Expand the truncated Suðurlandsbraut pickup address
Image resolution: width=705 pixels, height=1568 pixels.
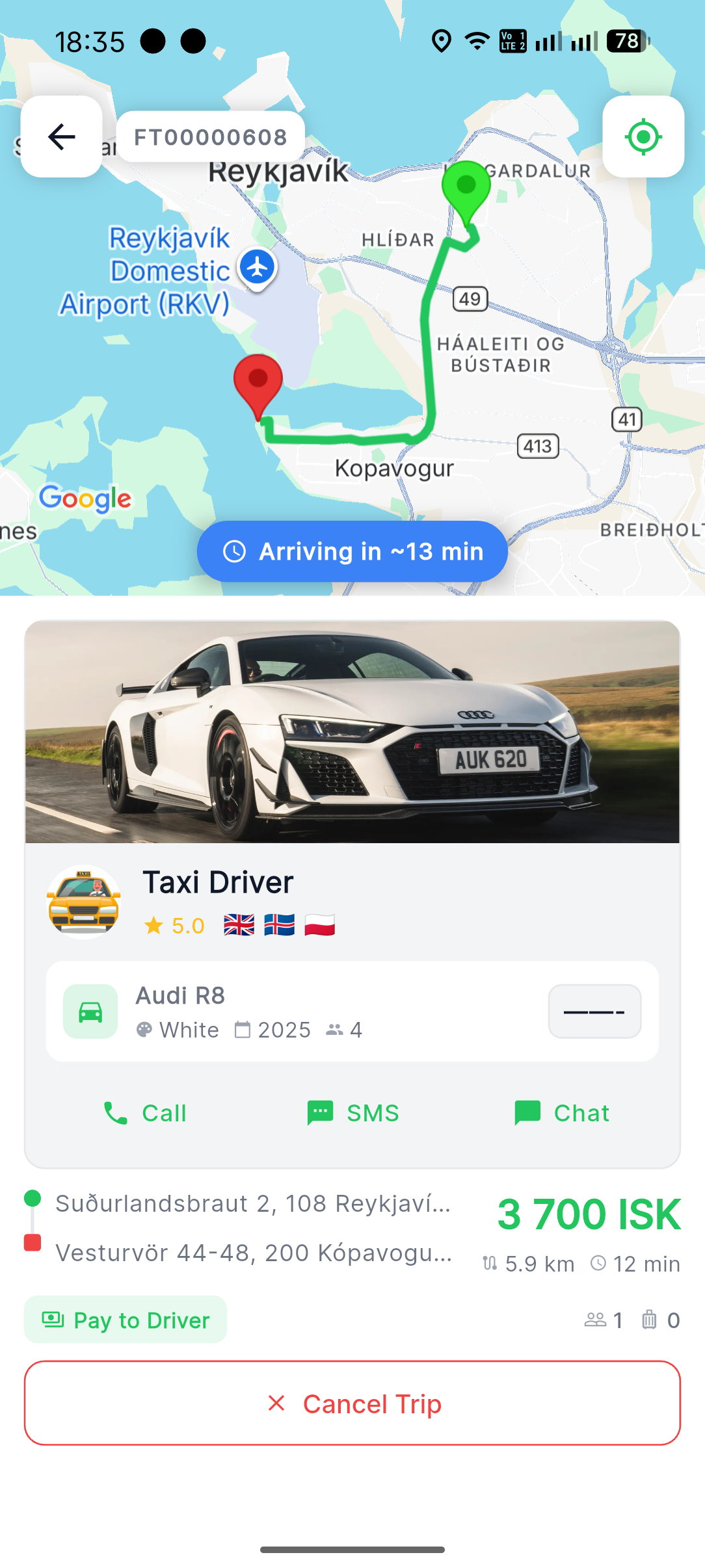(x=253, y=1203)
